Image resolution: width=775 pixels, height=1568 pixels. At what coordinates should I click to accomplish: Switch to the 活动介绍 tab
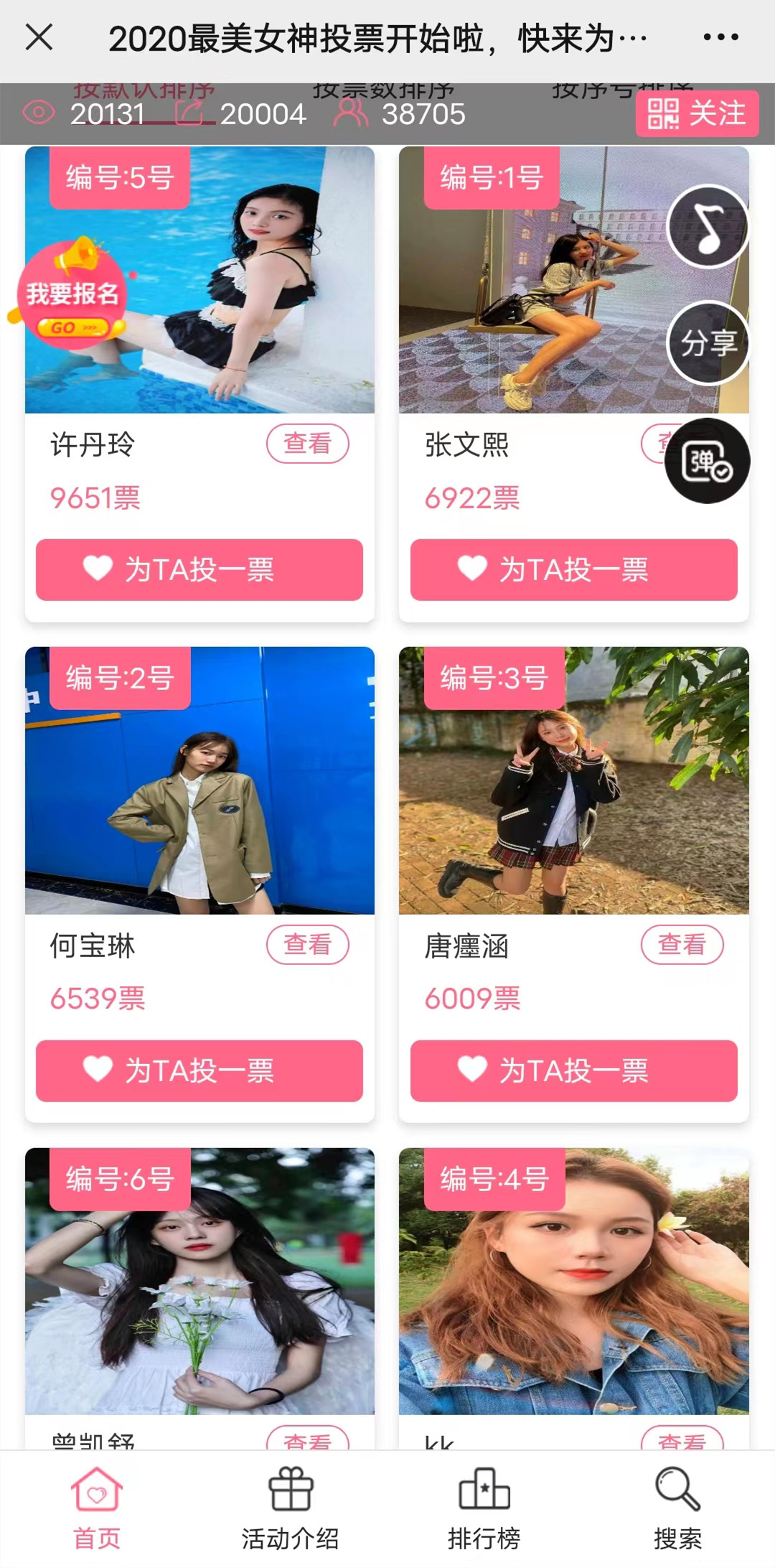click(291, 1507)
